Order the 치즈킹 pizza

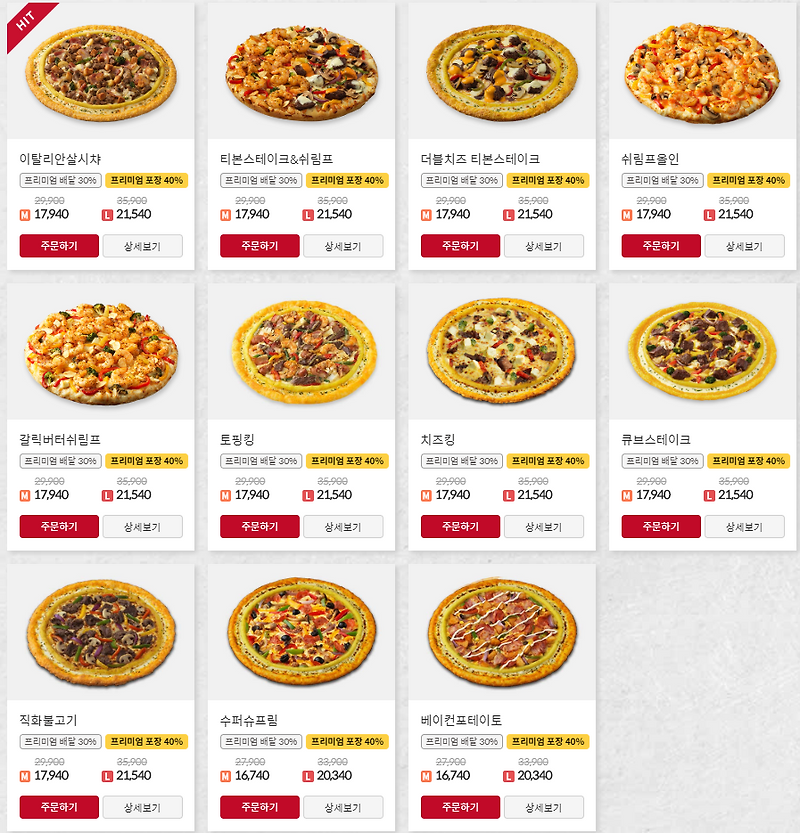pyautogui.click(x=460, y=527)
